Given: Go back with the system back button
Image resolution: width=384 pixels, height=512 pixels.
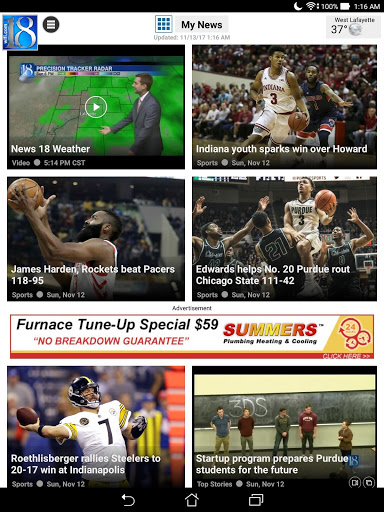Looking at the screenshot, I should pyautogui.click(x=128, y=500).
